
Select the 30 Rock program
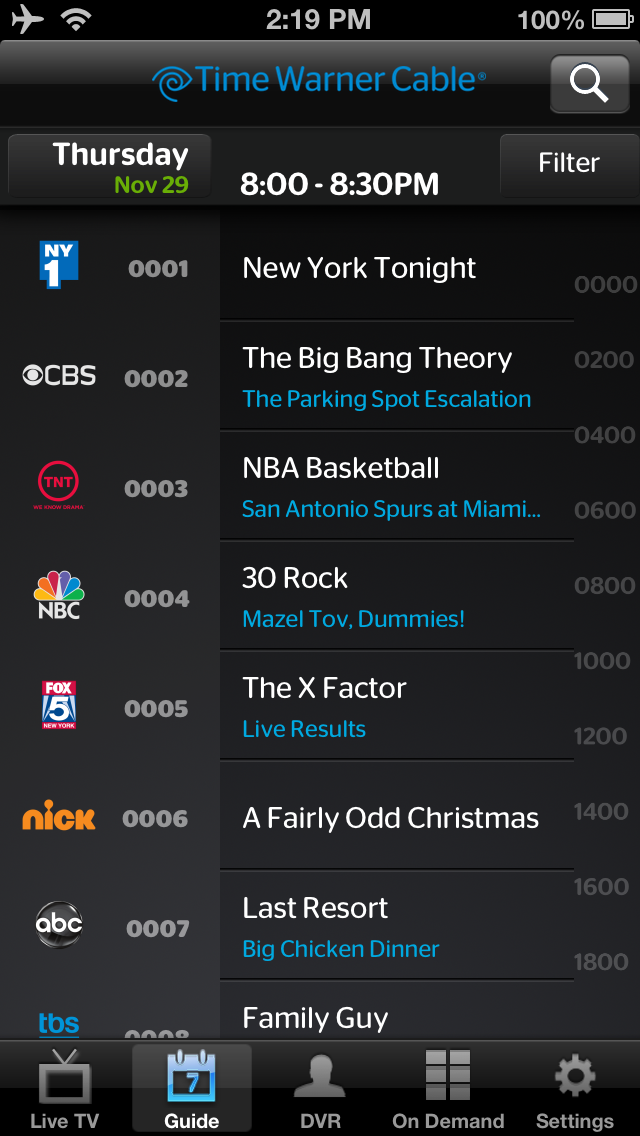[x=396, y=597]
